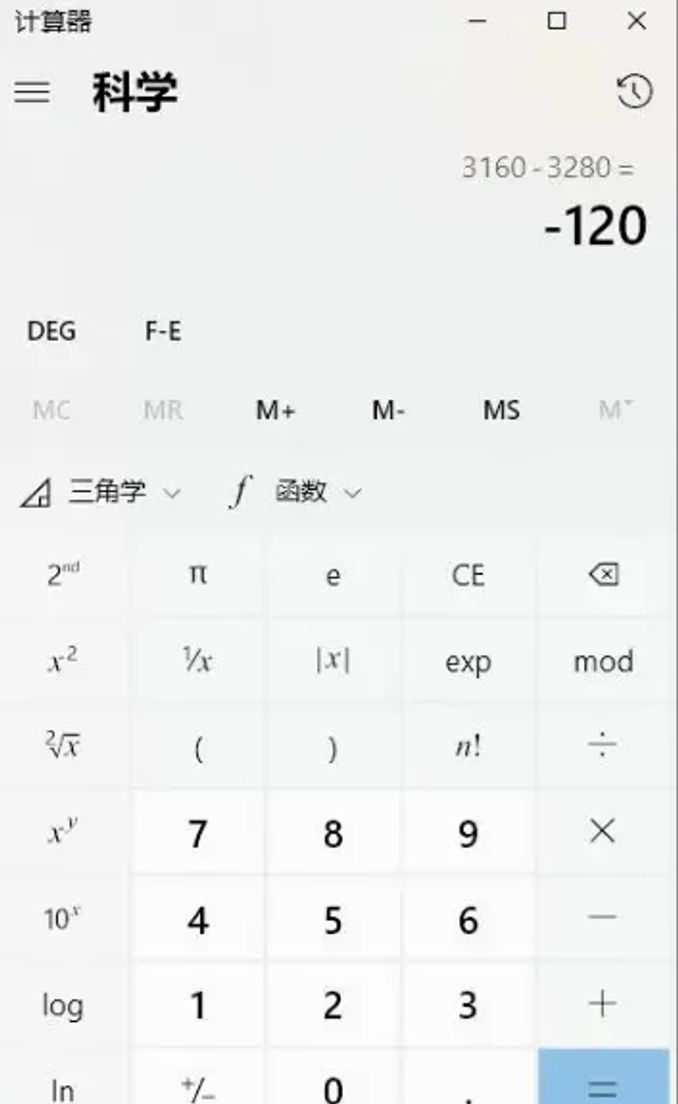Switch to 2nd functions
The width and height of the screenshot is (678, 1104).
(x=63, y=575)
